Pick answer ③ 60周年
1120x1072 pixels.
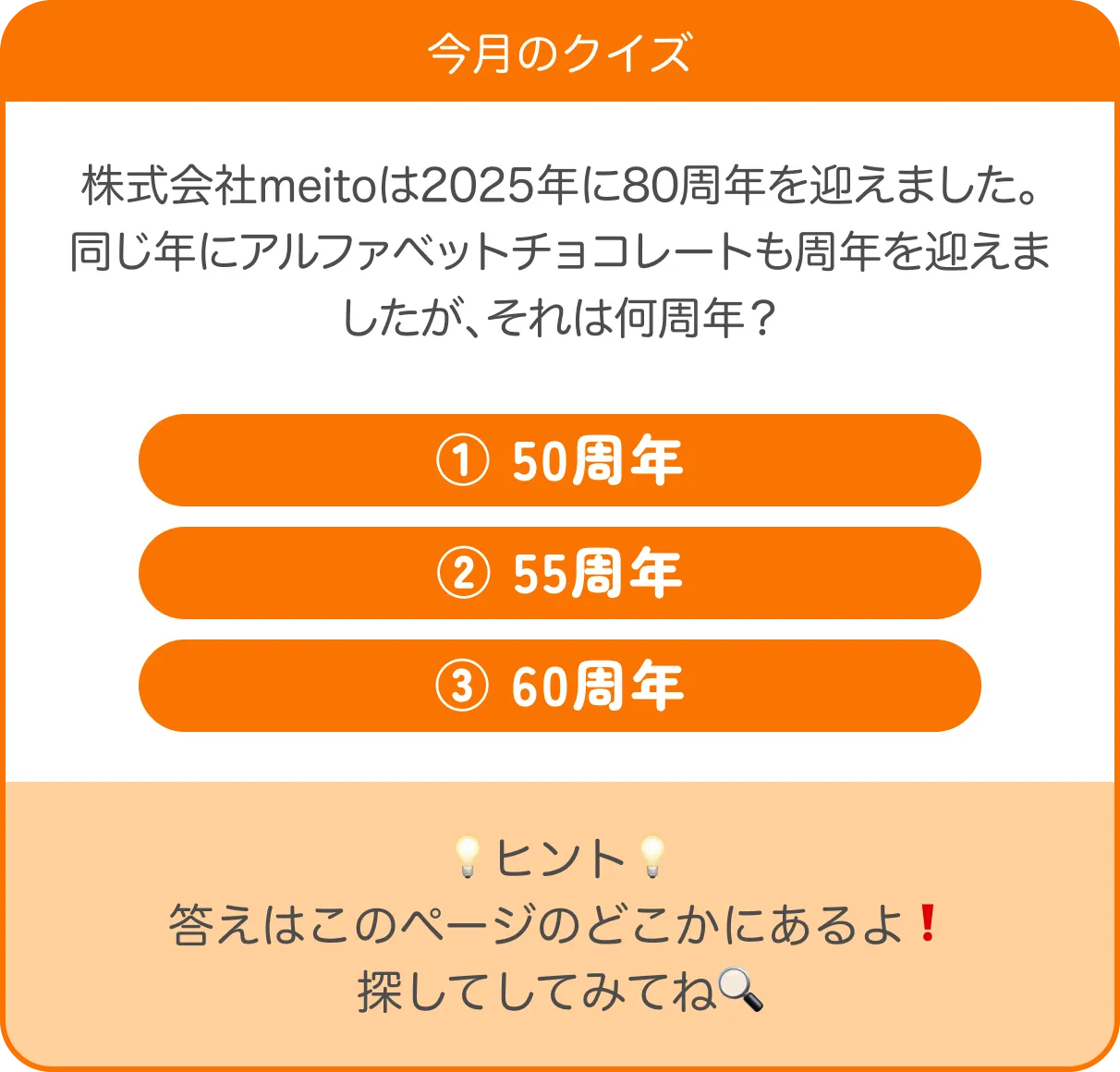tap(559, 686)
